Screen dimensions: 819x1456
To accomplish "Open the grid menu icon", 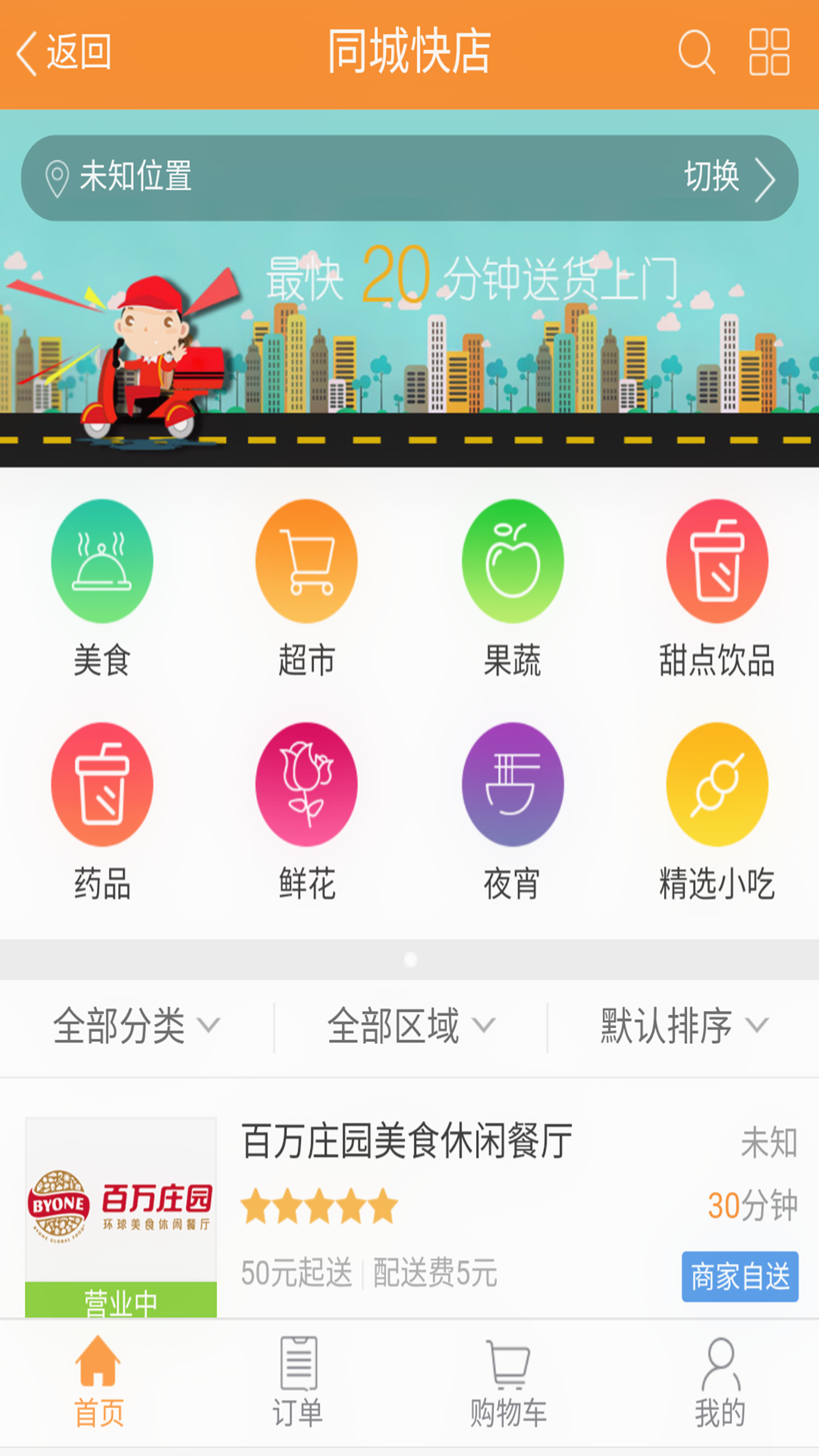I will [769, 51].
